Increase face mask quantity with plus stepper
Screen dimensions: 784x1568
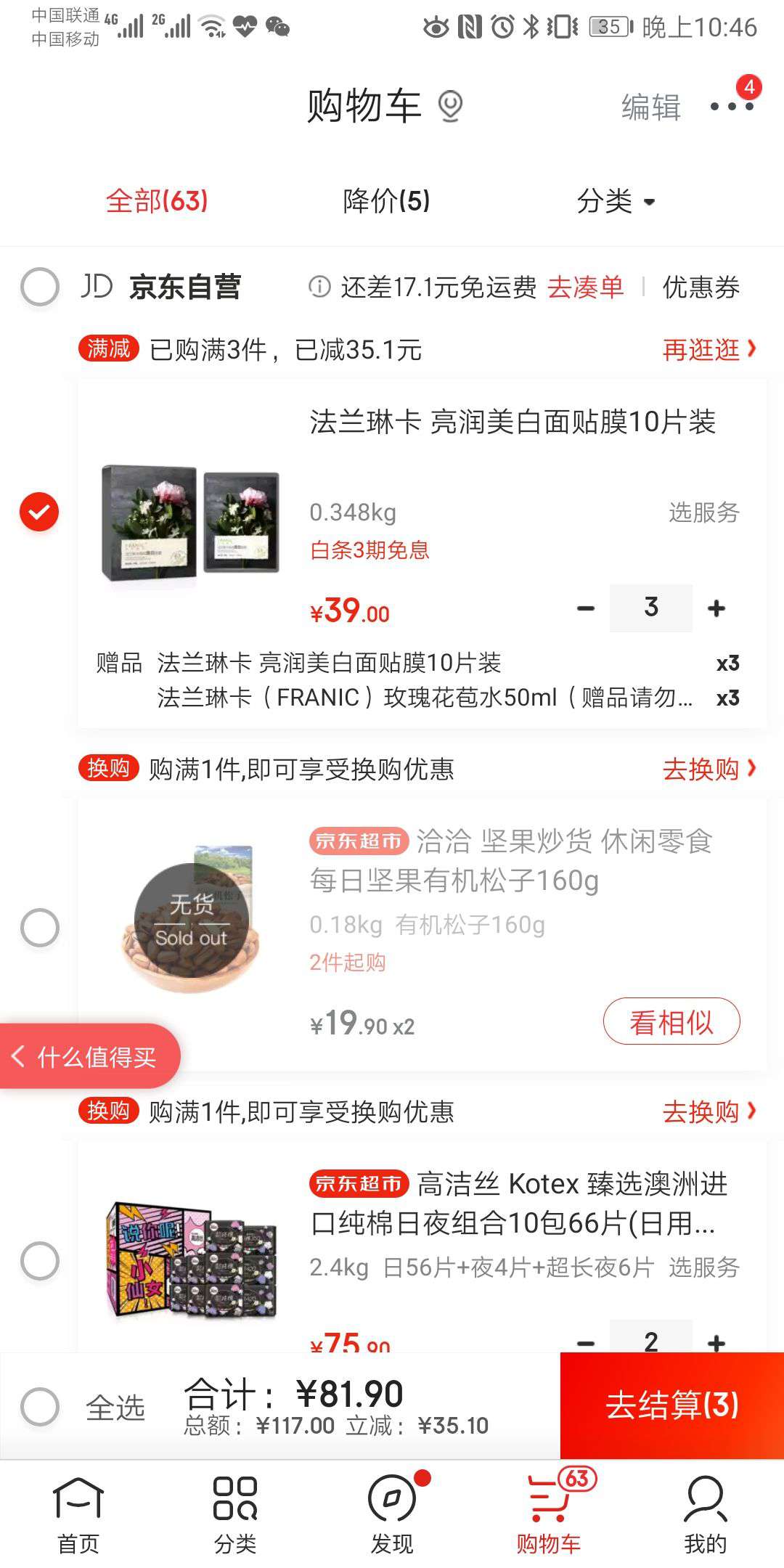click(717, 608)
